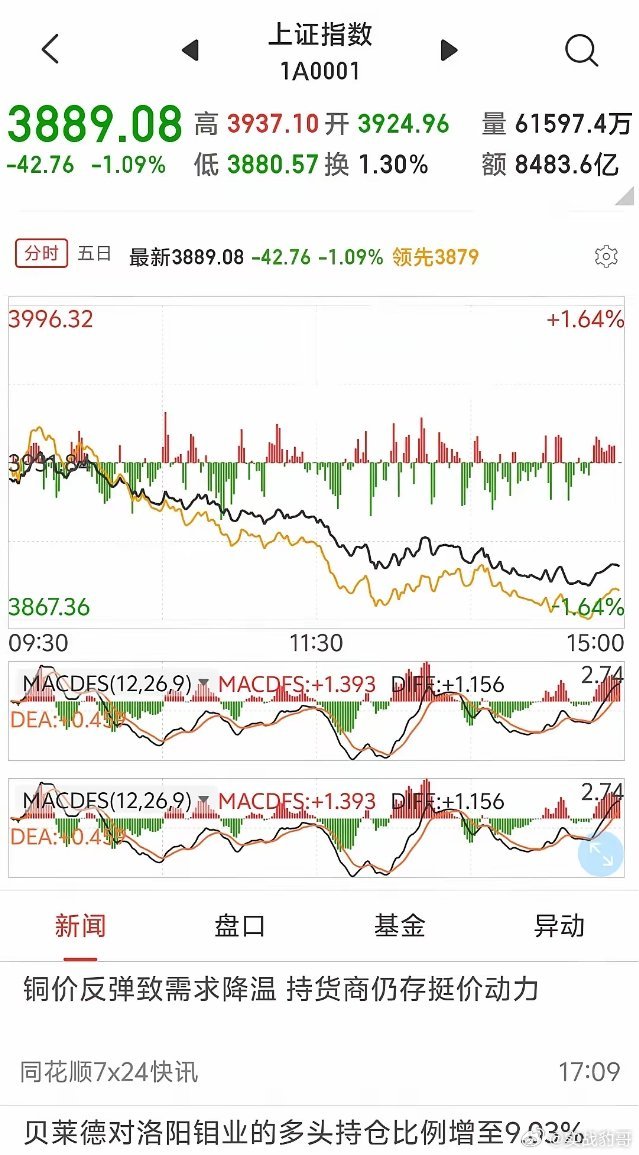Expand the chart to full screen
This screenshot has width=639, height=1155.
click(601, 853)
